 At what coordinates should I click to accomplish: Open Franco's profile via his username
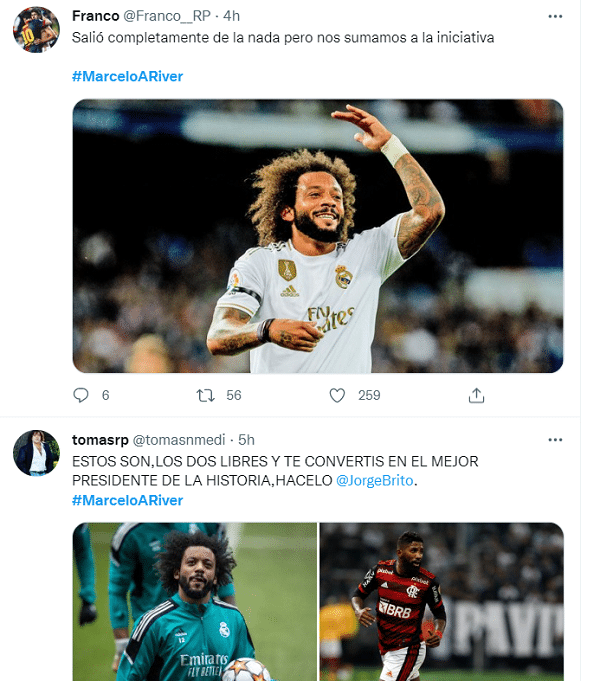95,16
